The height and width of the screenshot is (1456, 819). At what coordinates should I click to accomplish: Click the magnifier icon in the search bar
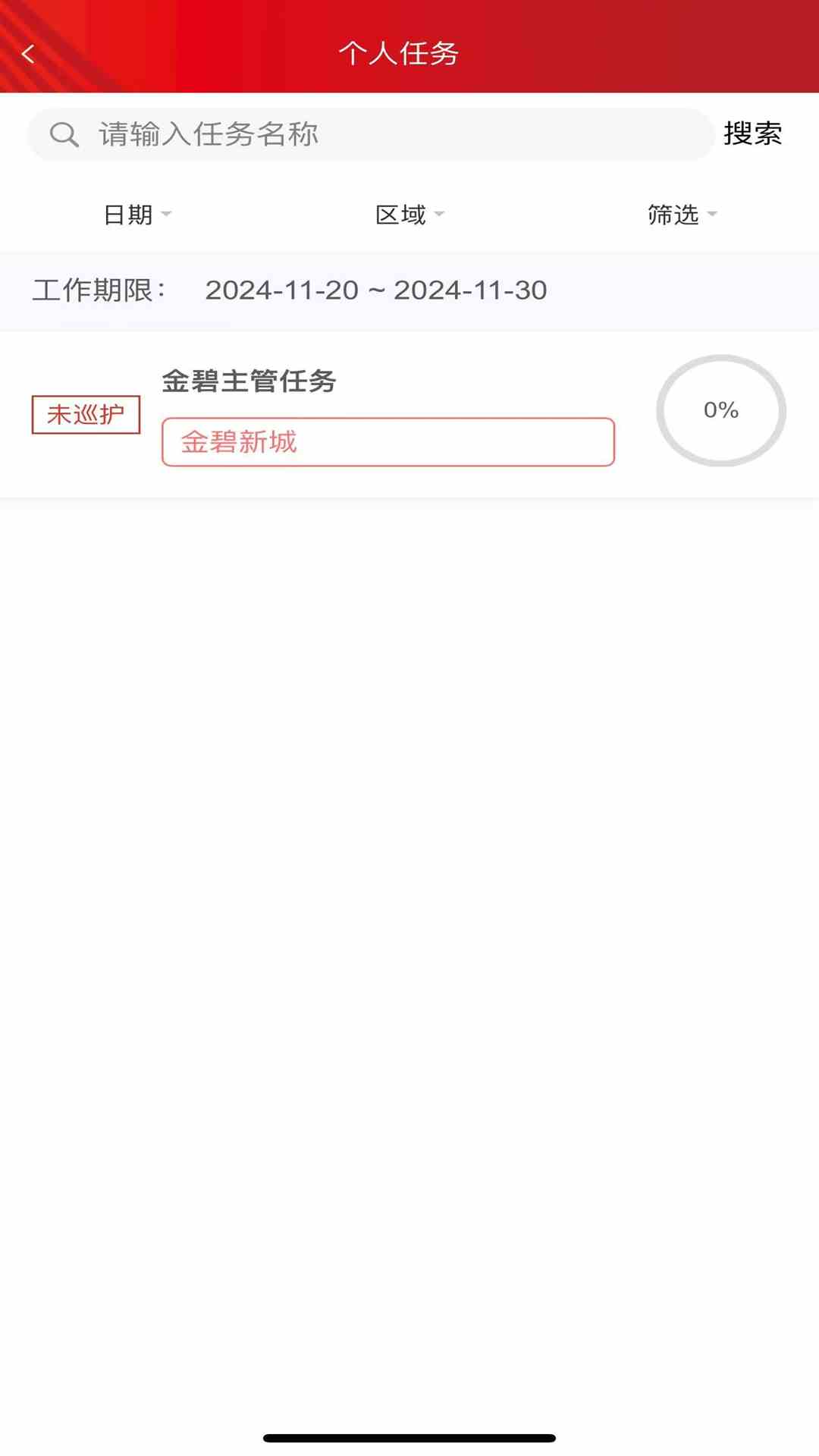(x=64, y=134)
